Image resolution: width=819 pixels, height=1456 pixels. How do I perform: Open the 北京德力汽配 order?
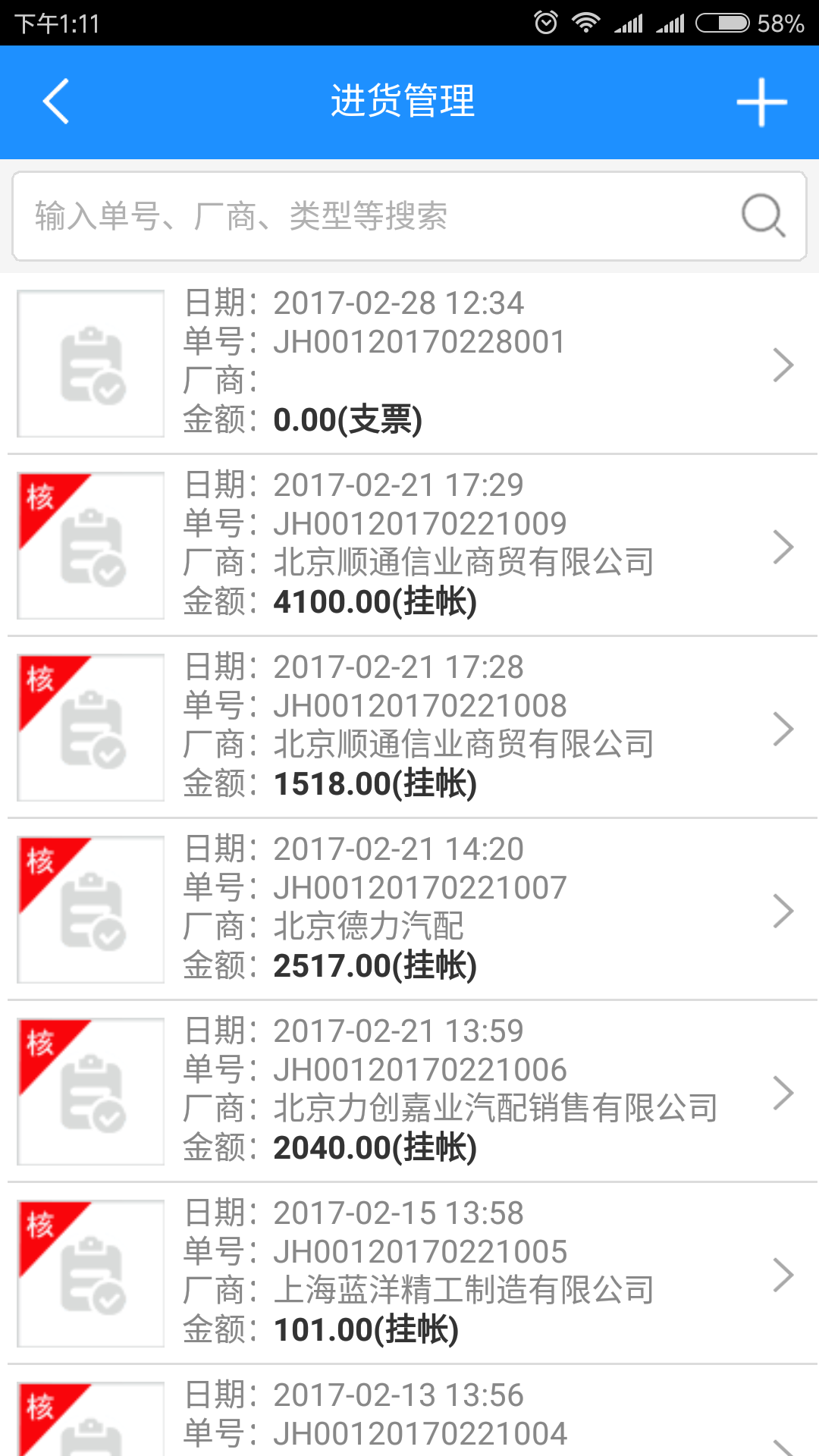click(409, 908)
